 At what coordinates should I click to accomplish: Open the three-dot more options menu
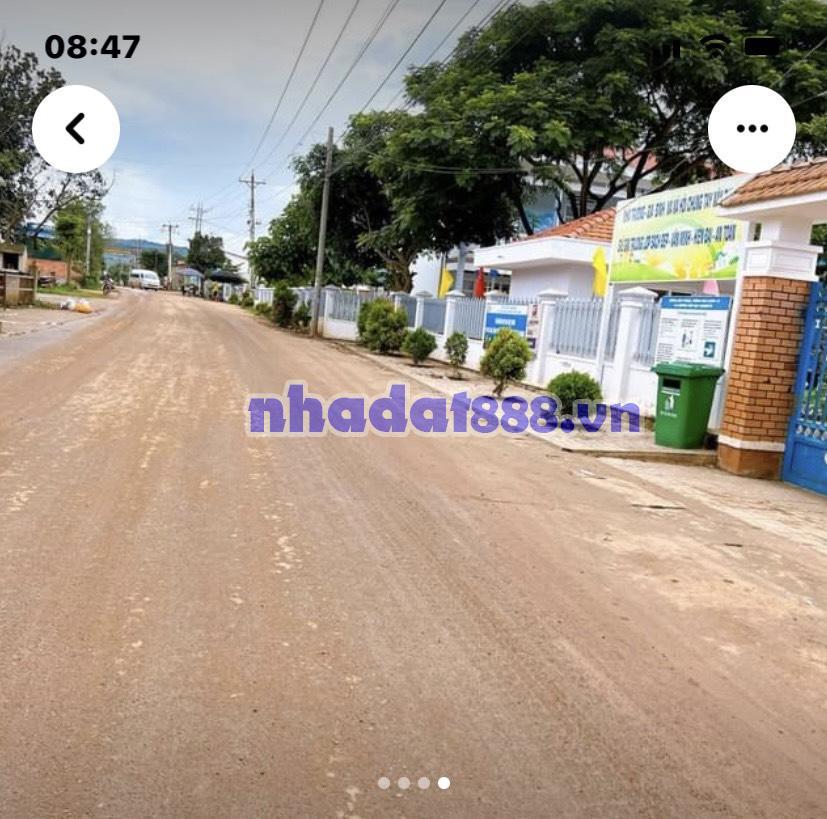(751, 129)
